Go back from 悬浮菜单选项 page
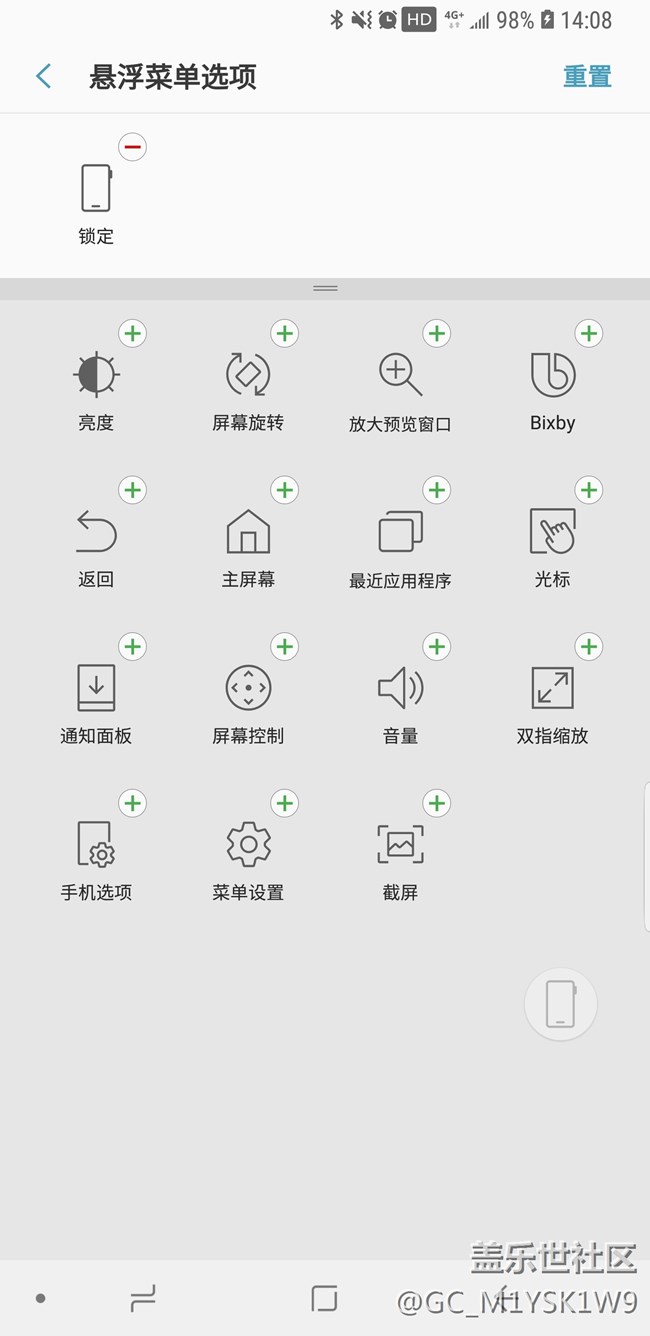 (43, 76)
